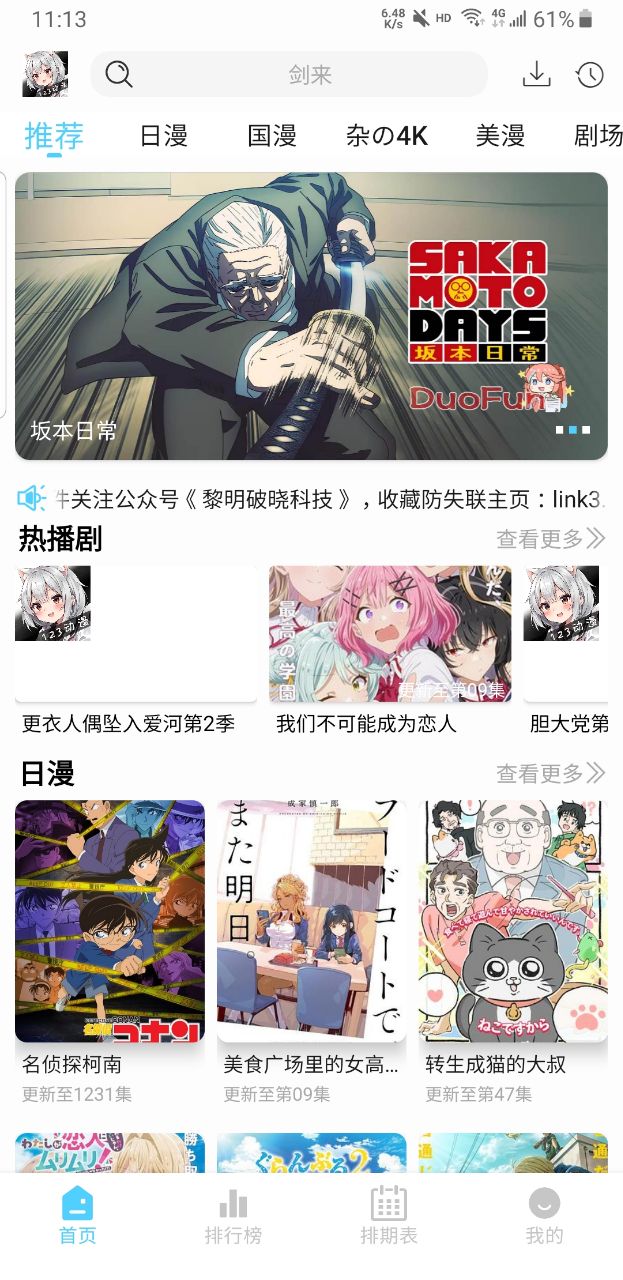Open the profile avatar in the top bar
The image size is (623, 1280).
tap(45, 74)
